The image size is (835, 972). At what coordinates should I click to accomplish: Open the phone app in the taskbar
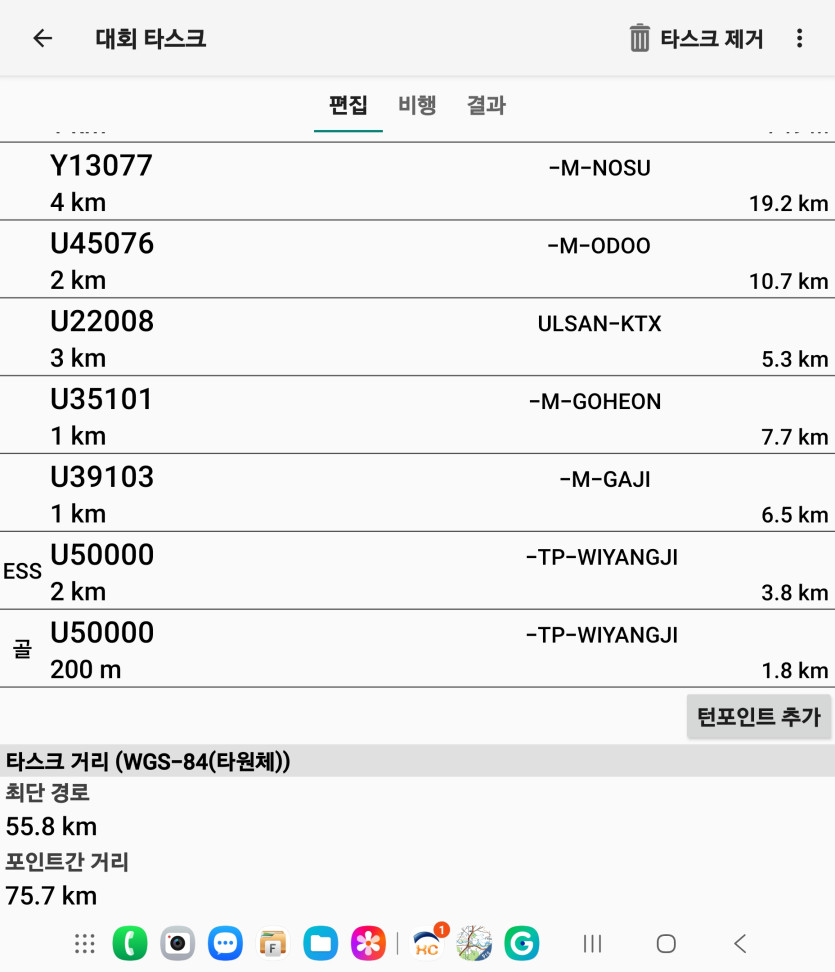click(130, 943)
